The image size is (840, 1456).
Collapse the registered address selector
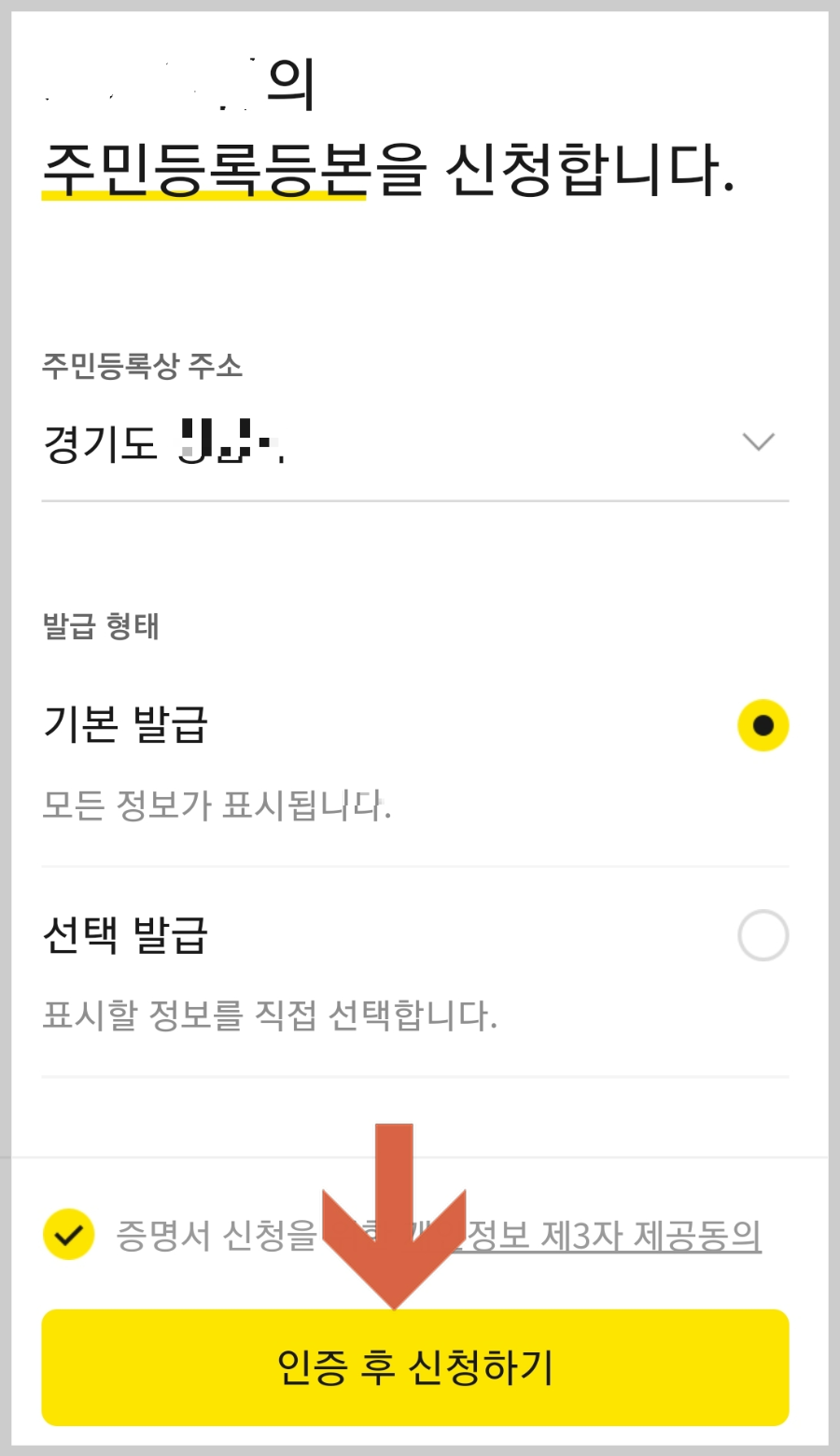pyautogui.click(x=760, y=441)
